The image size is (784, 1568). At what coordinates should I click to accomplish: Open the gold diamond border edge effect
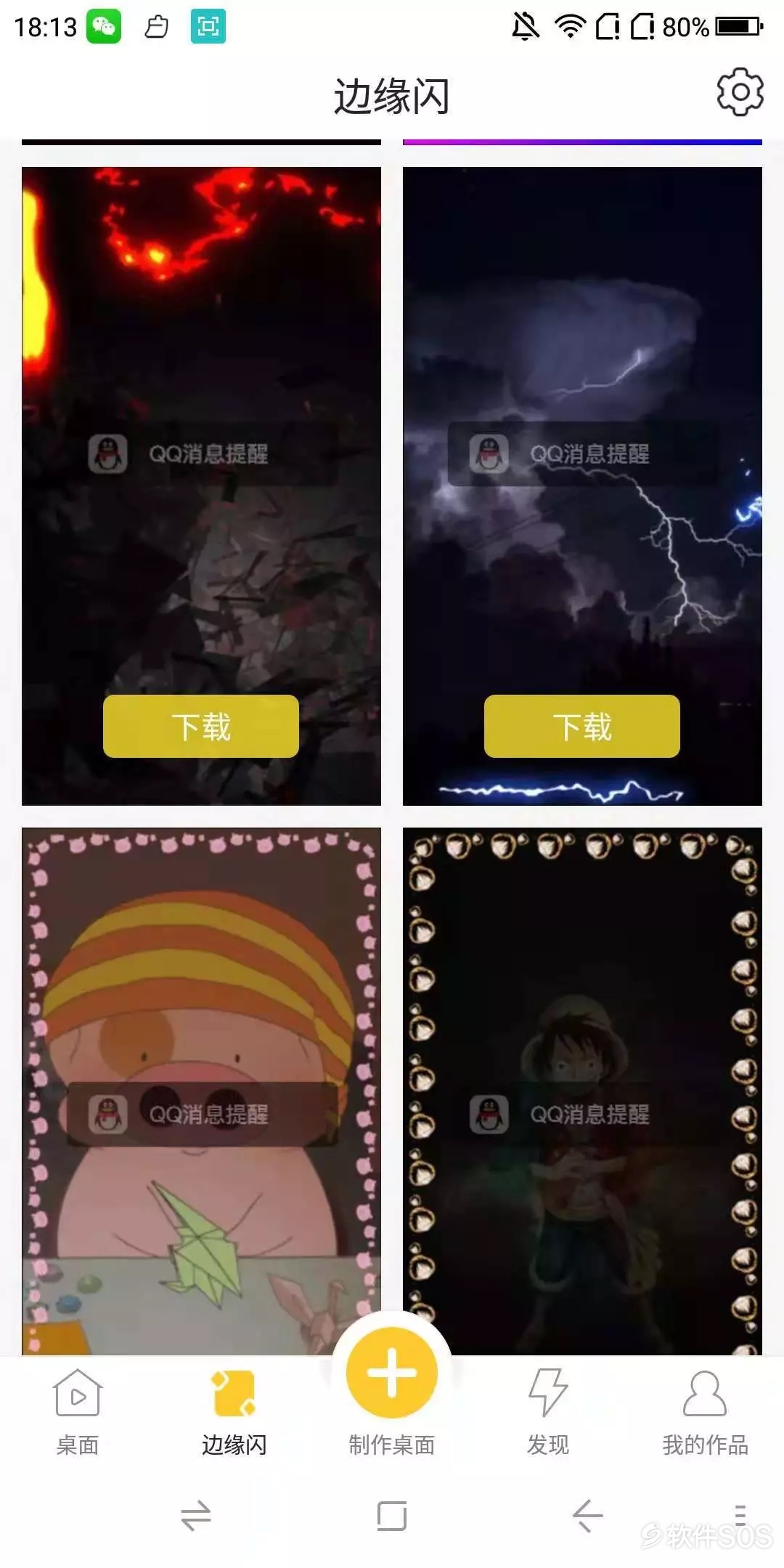[x=581, y=1089]
